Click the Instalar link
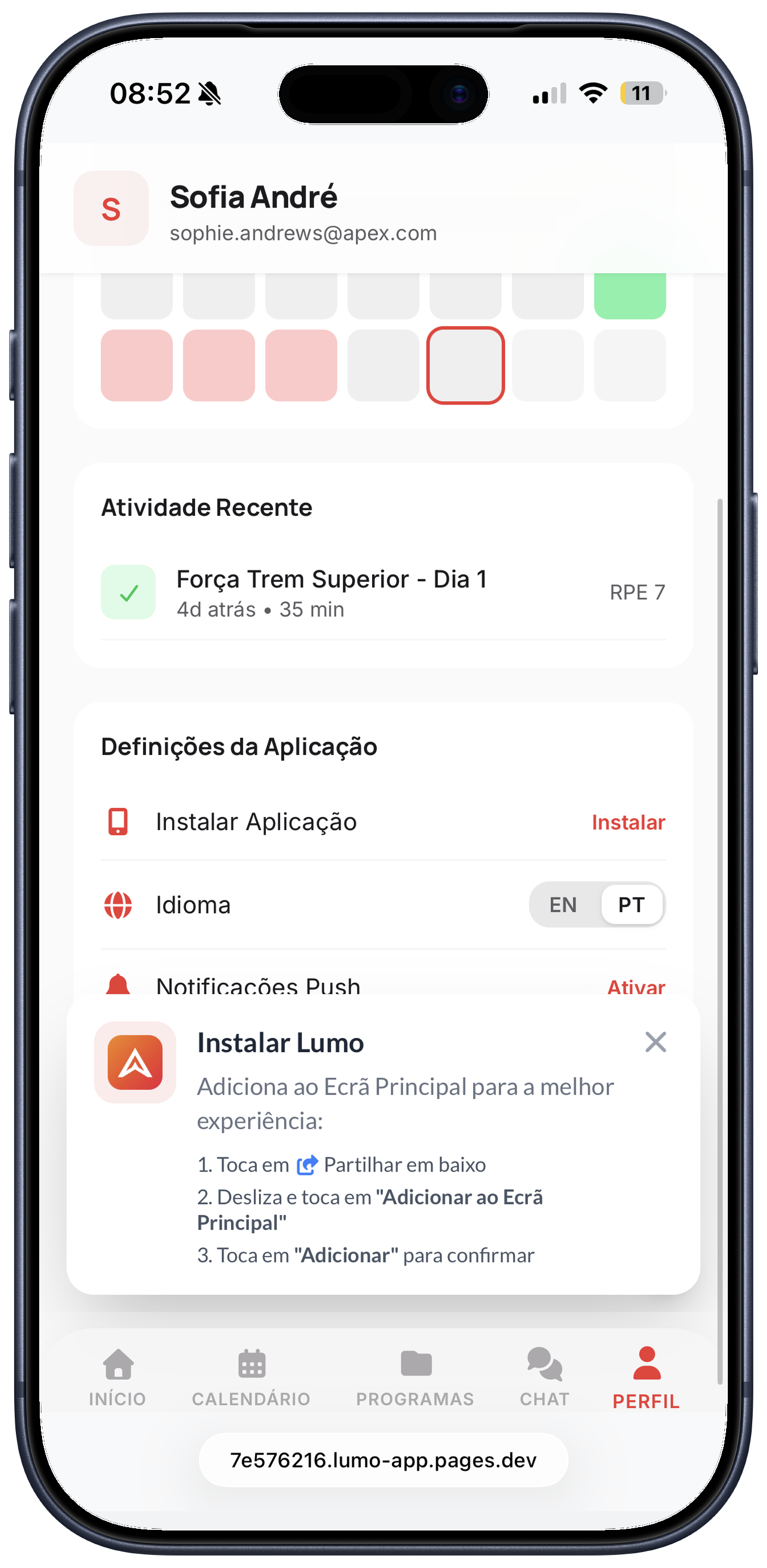This screenshot has height=1568, width=767. (x=628, y=821)
